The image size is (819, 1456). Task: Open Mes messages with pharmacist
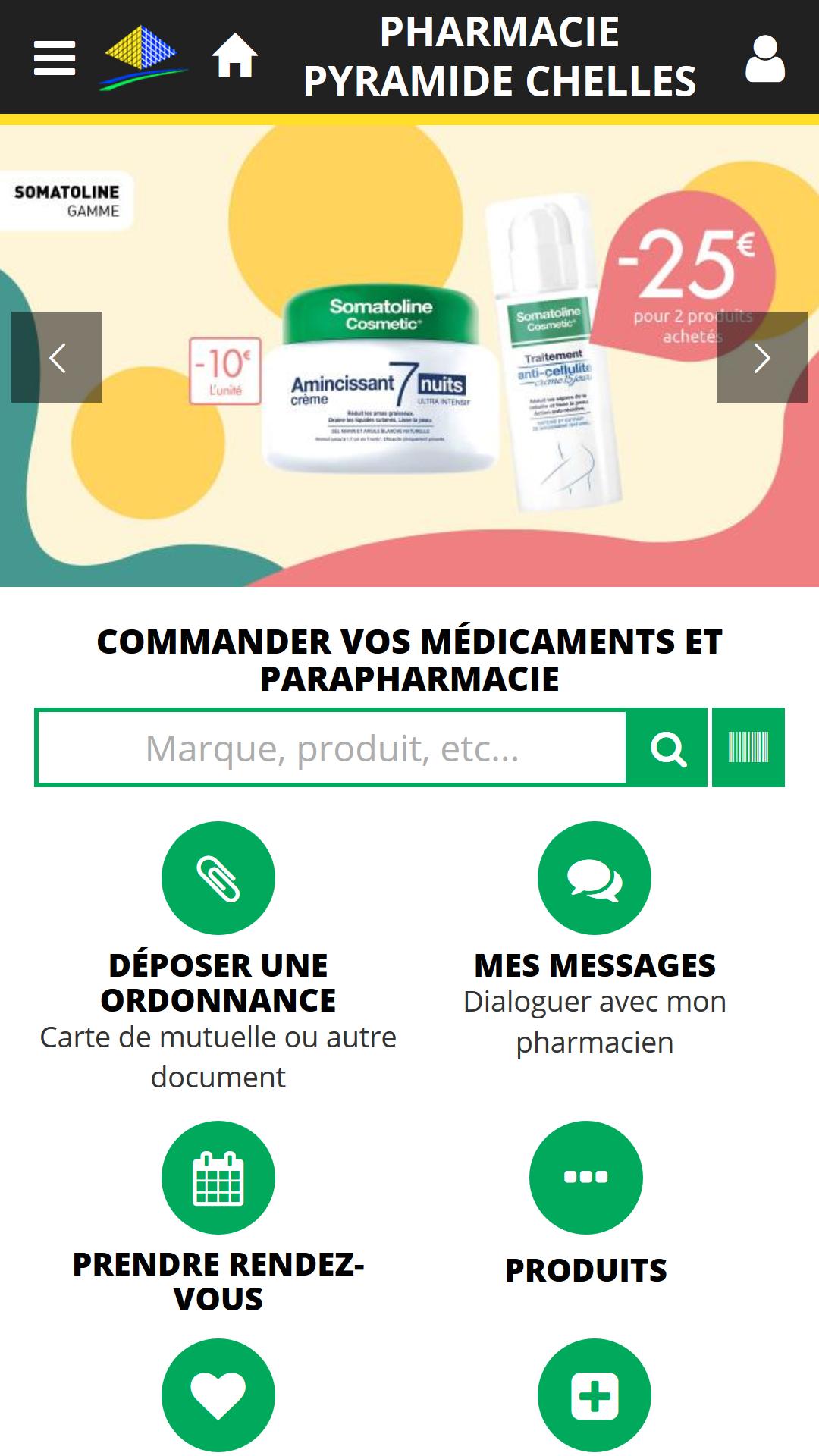pos(595,878)
